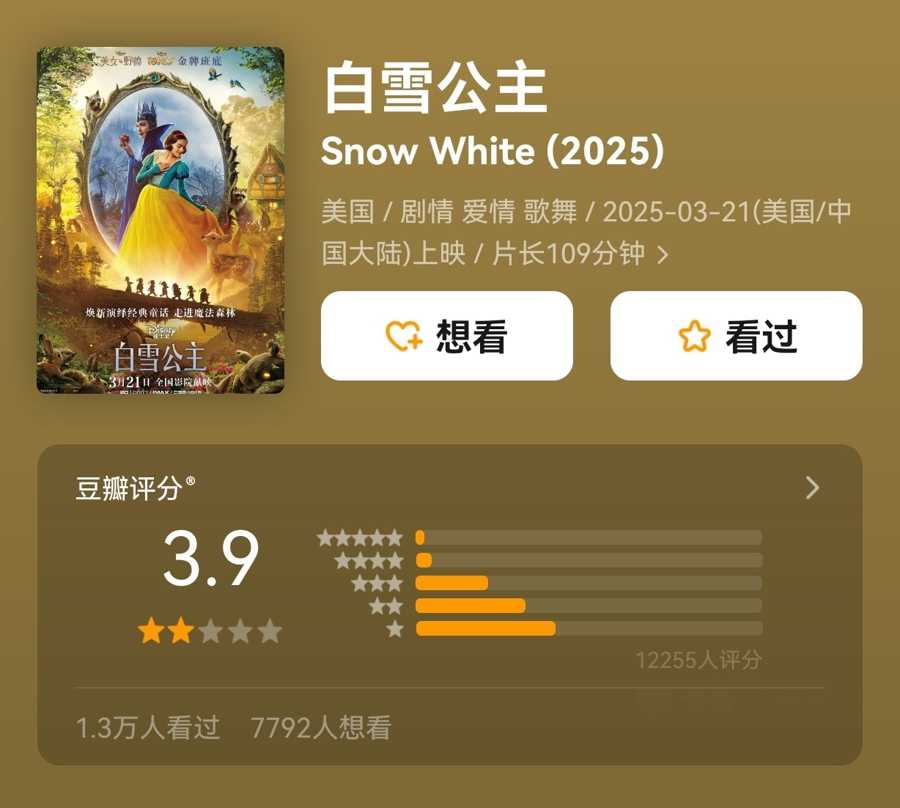The width and height of the screenshot is (900, 808).
Task: Open the 豆瓣评分 rating details
Action: pyautogui.click(x=812, y=488)
